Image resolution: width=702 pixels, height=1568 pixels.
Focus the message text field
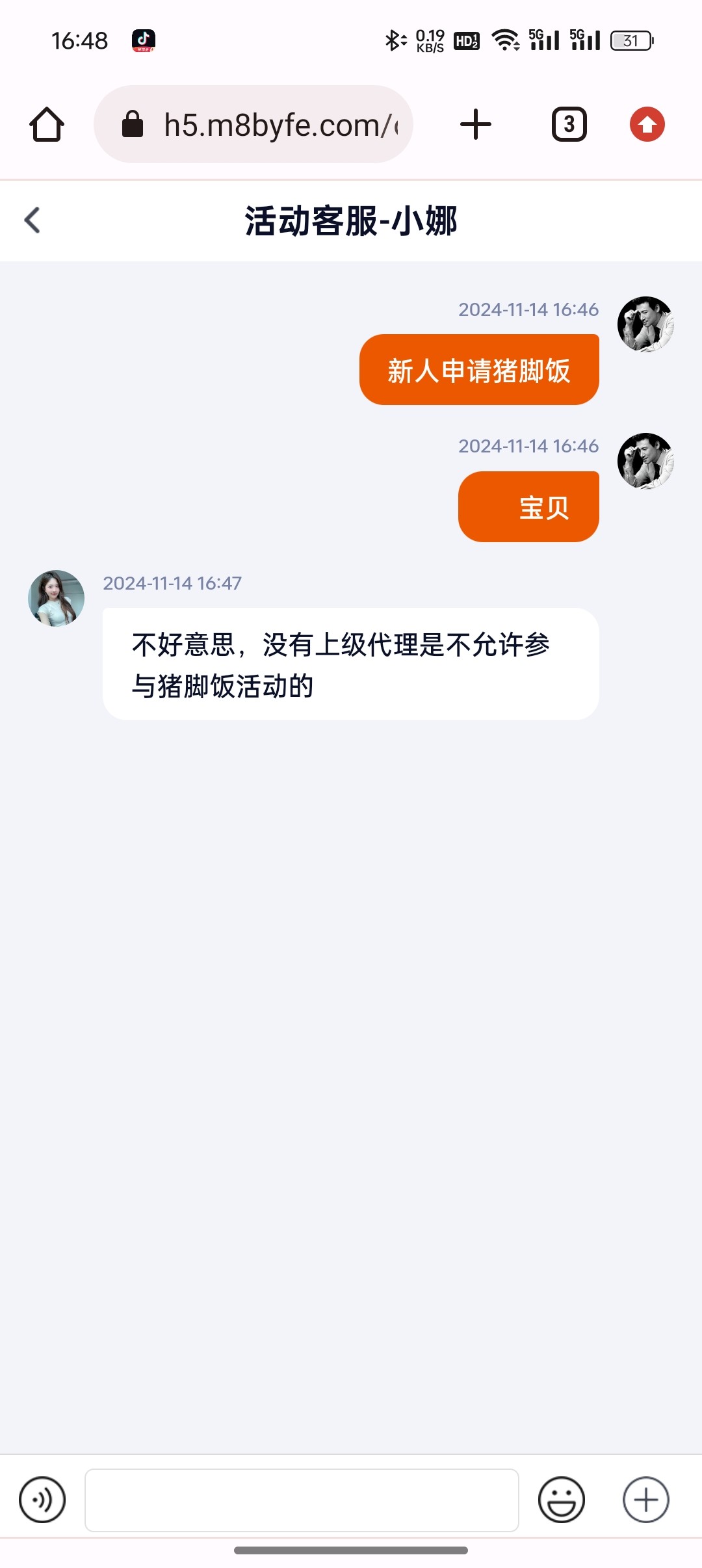pyautogui.click(x=302, y=1500)
